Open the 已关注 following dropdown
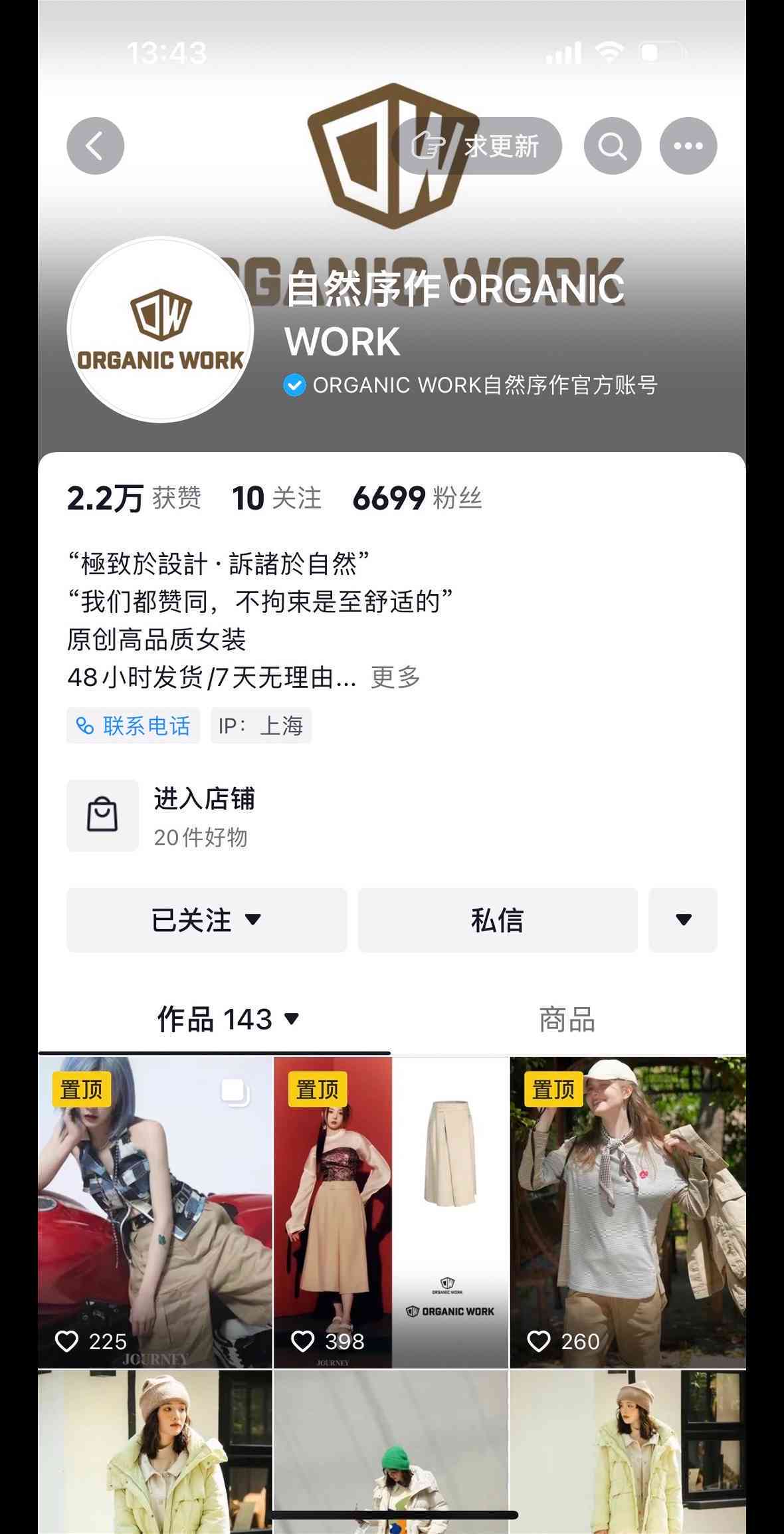 click(207, 920)
